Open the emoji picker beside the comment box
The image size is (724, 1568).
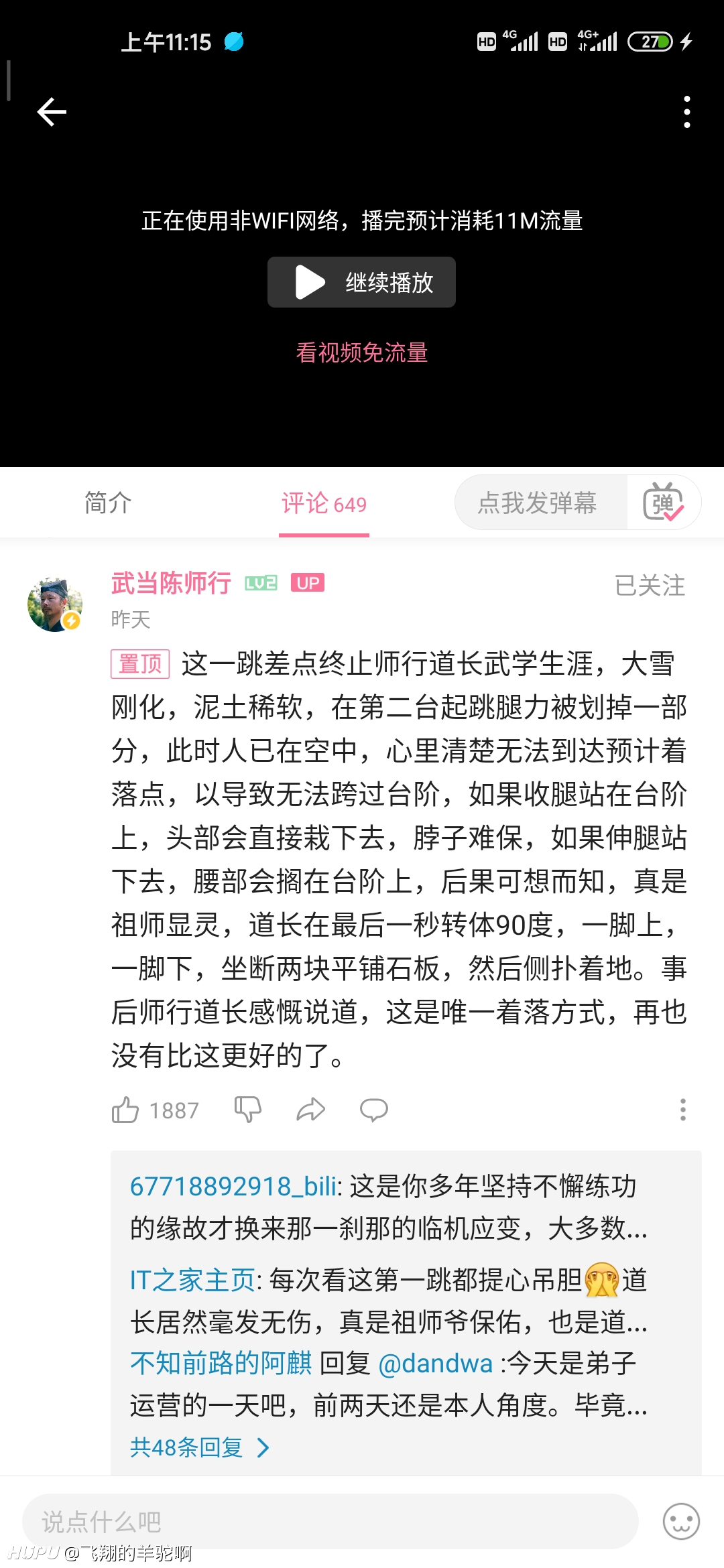point(681,1521)
